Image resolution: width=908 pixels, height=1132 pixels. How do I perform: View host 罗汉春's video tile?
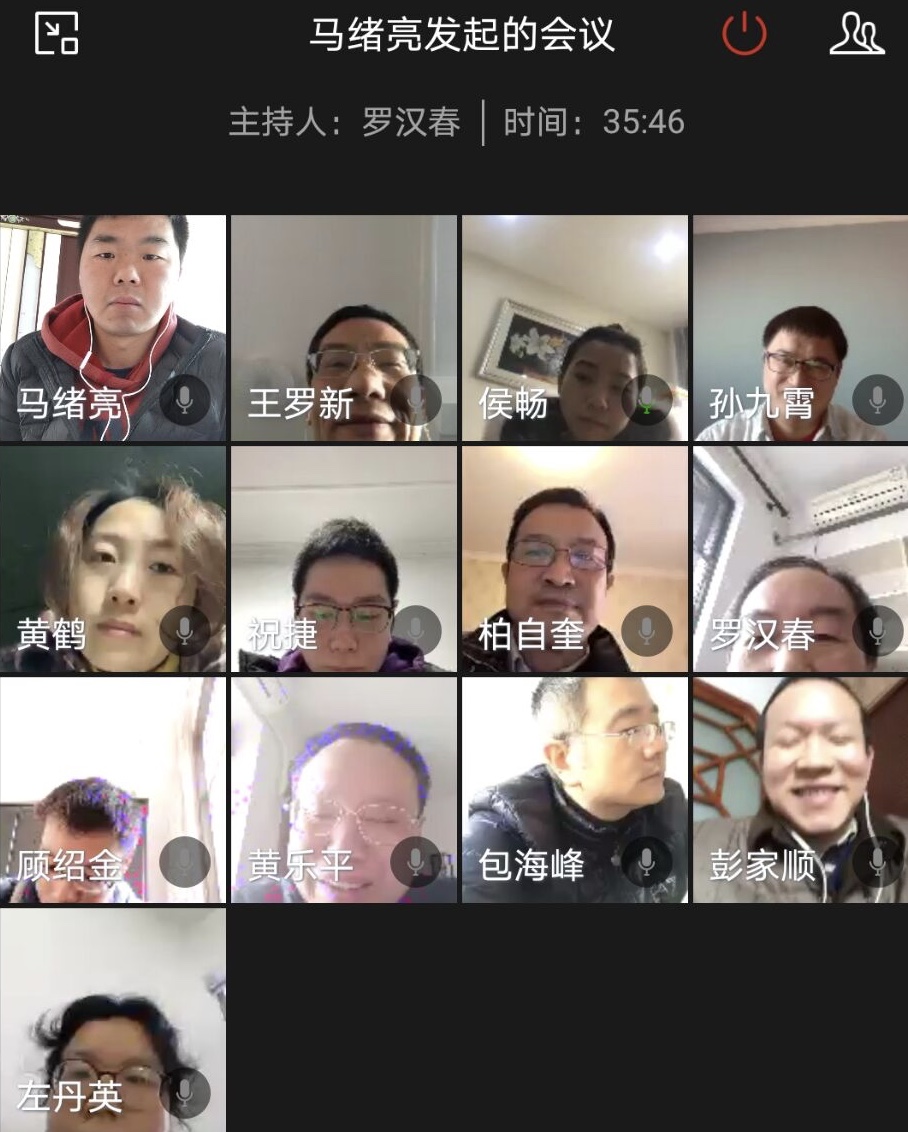[801, 559]
